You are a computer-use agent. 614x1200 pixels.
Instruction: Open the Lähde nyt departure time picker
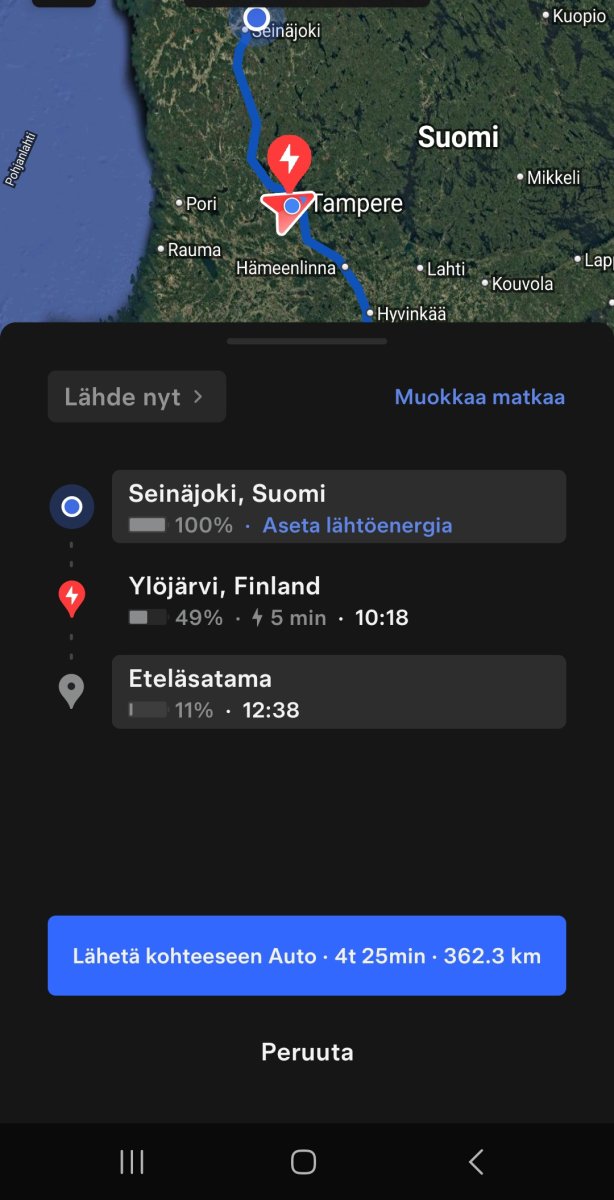136,397
